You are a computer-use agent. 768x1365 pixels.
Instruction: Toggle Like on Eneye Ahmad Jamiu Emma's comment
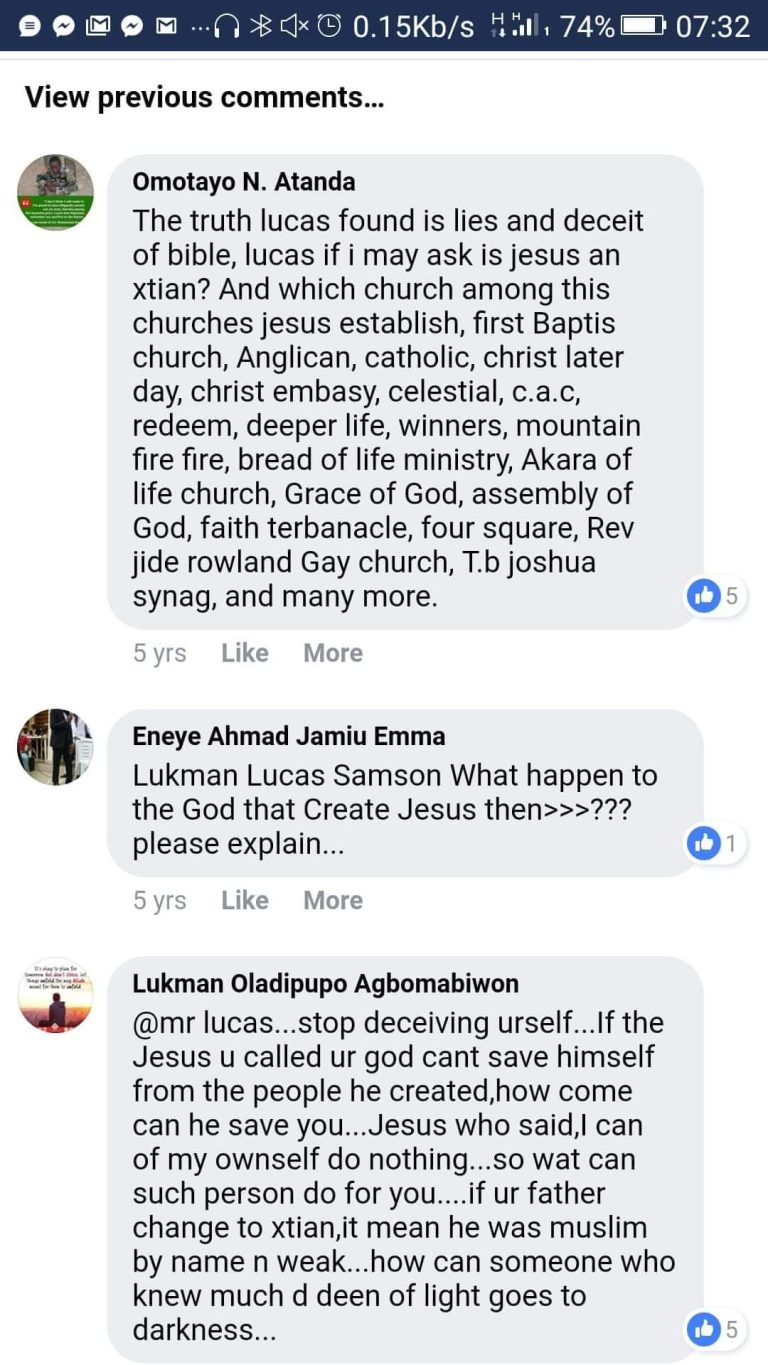click(244, 900)
